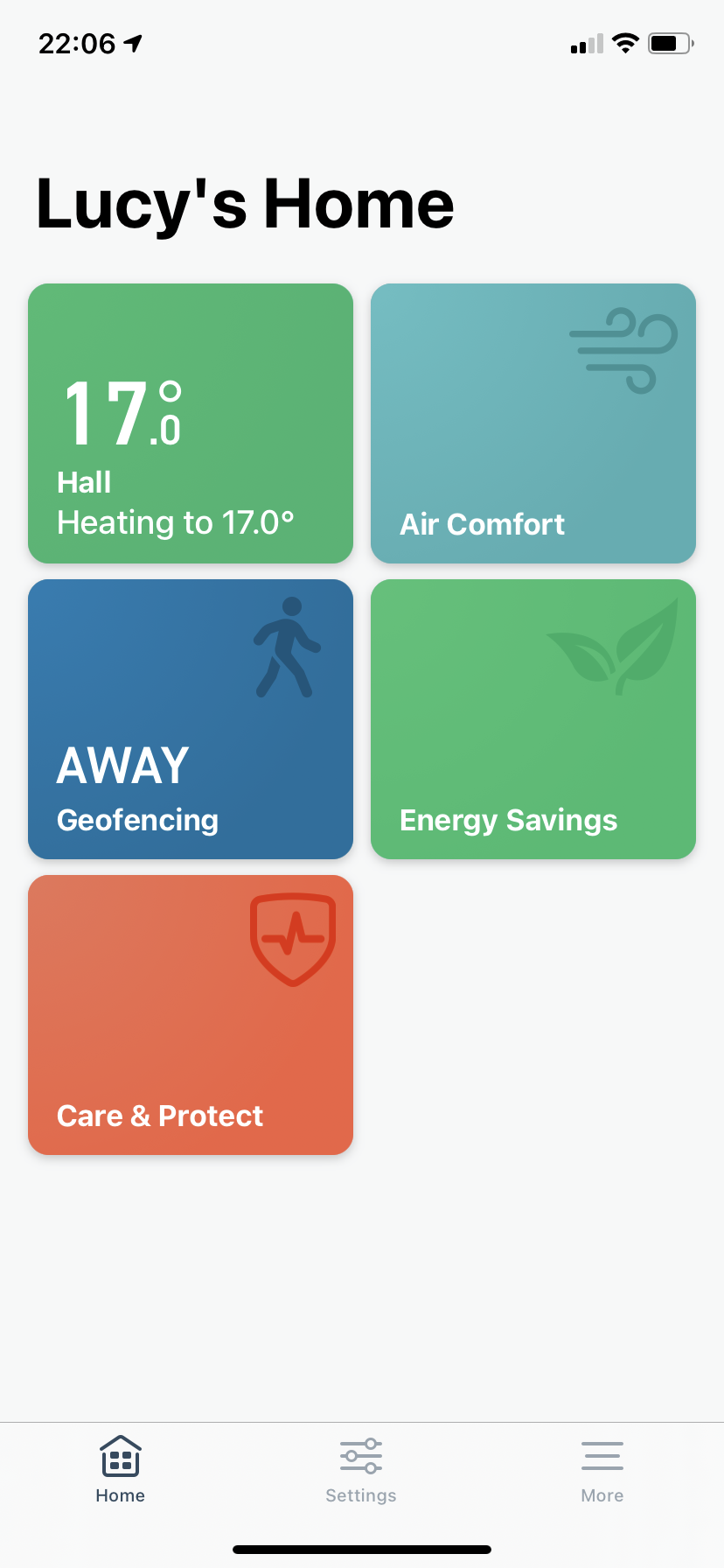
Task: Switch to the Settings tab
Action: pyautogui.click(x=361, y=1470)
